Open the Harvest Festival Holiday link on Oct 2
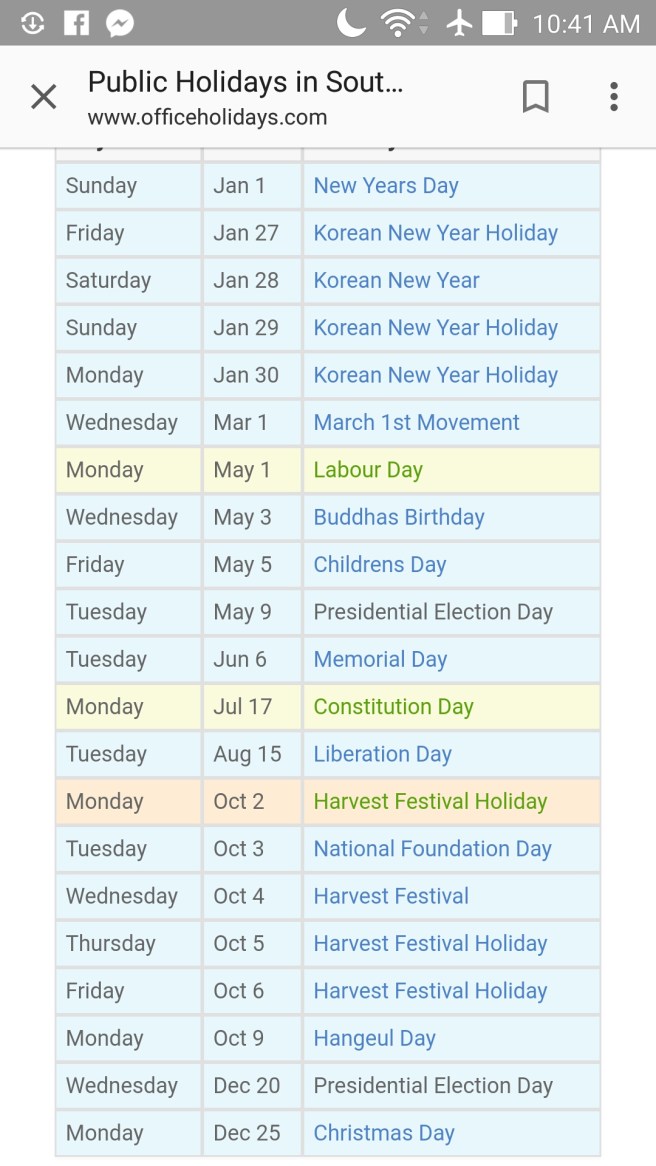 [x=430, y=802]
